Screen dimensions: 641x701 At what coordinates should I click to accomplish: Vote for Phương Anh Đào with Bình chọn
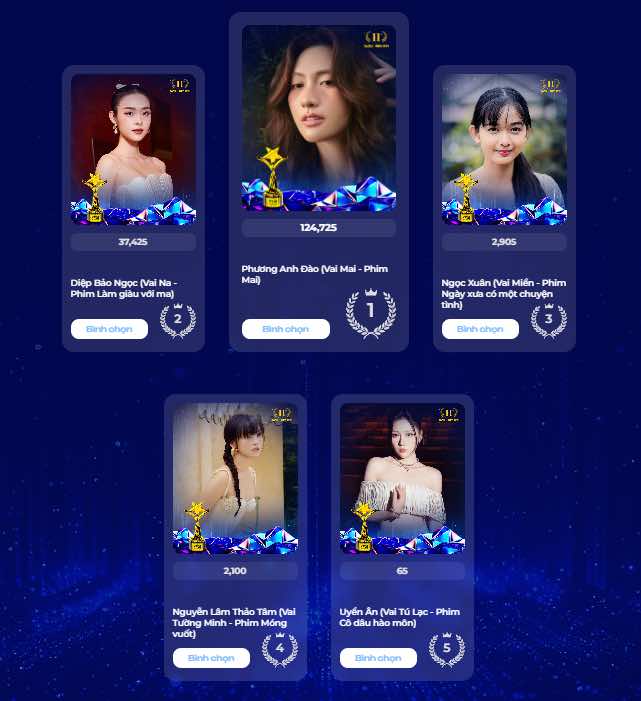point(285,329)
